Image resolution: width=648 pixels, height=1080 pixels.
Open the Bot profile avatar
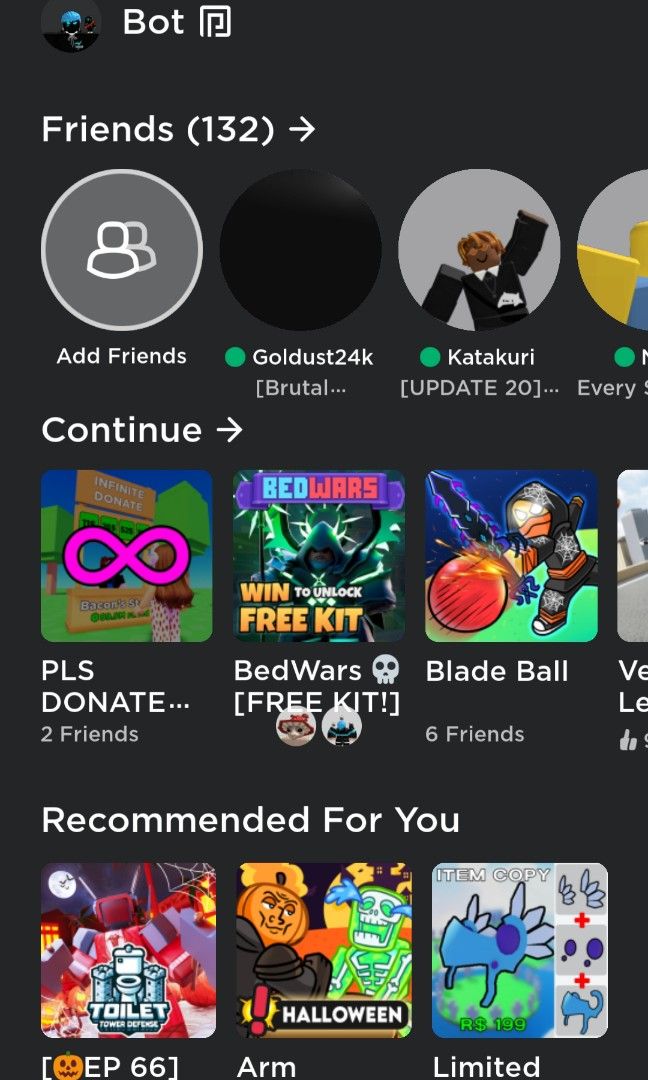(71, 24)
